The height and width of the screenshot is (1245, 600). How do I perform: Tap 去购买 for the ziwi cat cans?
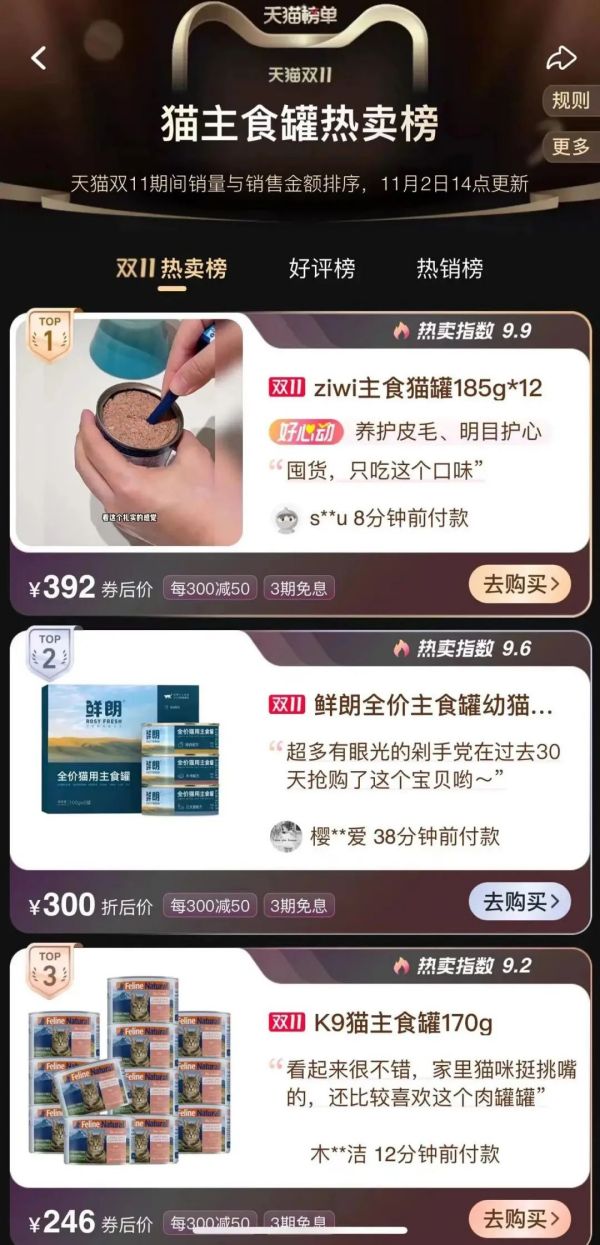coord(520,584)
